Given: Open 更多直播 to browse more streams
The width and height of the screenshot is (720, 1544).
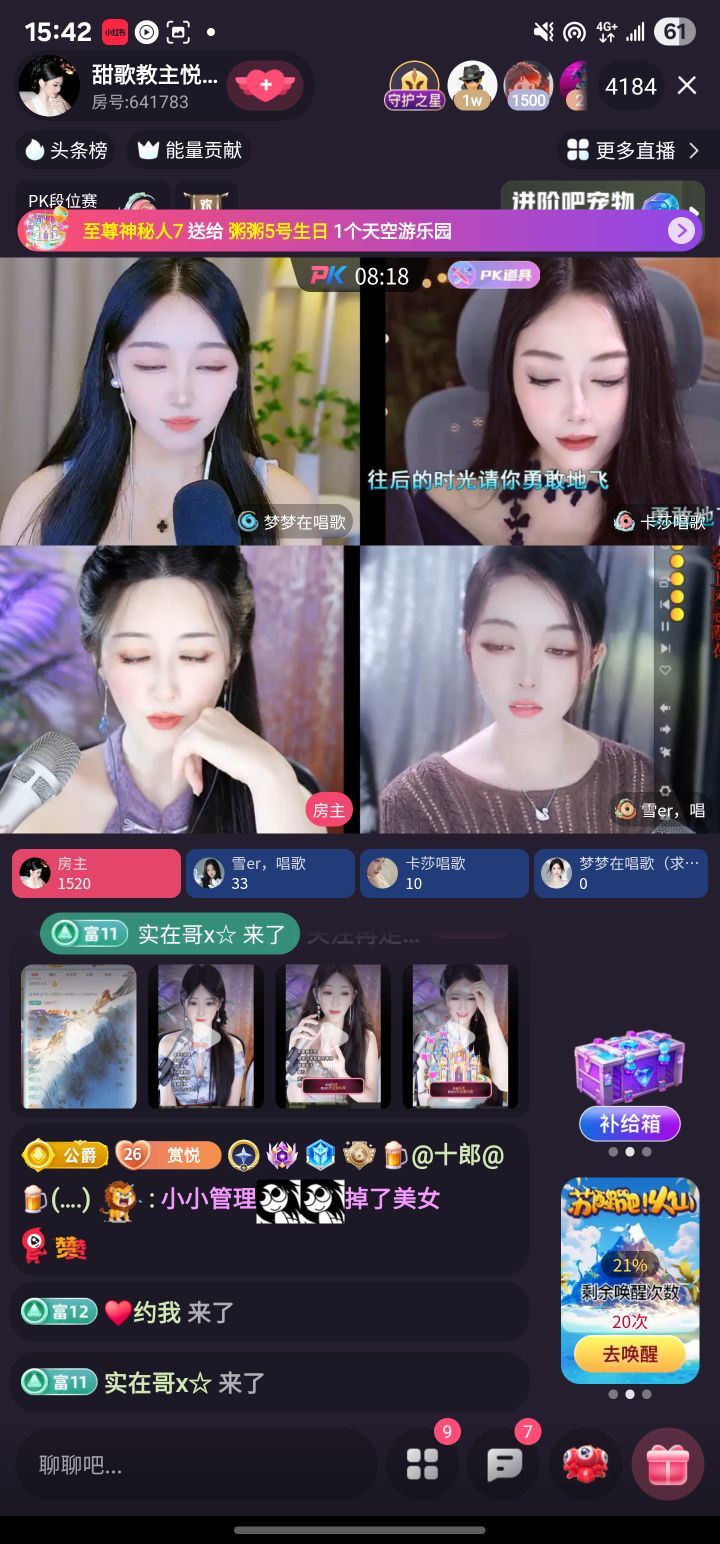Looking at the screenshot, I should [x=634, y=150].
